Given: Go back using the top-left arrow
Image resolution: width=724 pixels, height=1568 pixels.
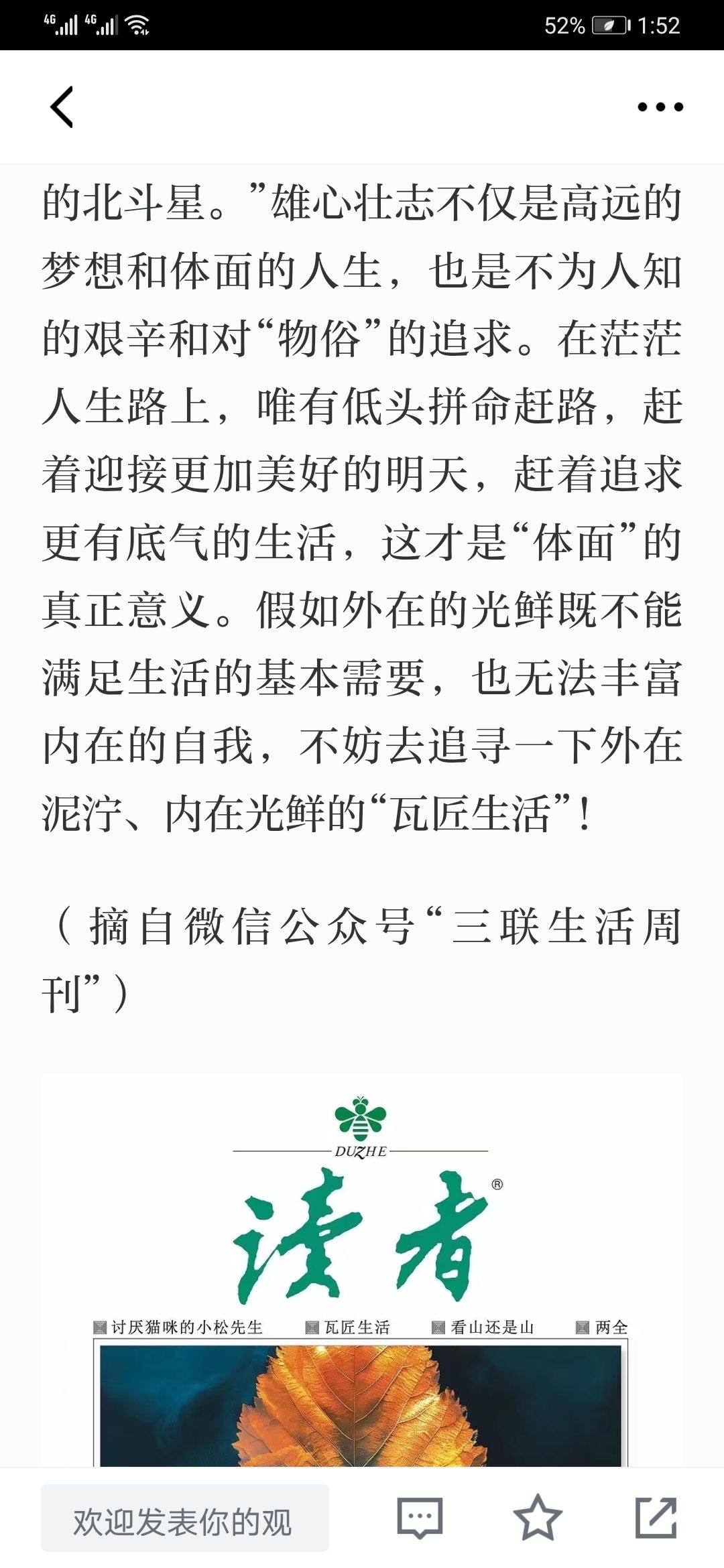Looking at the screenshot, I should (x=62, y=107).
